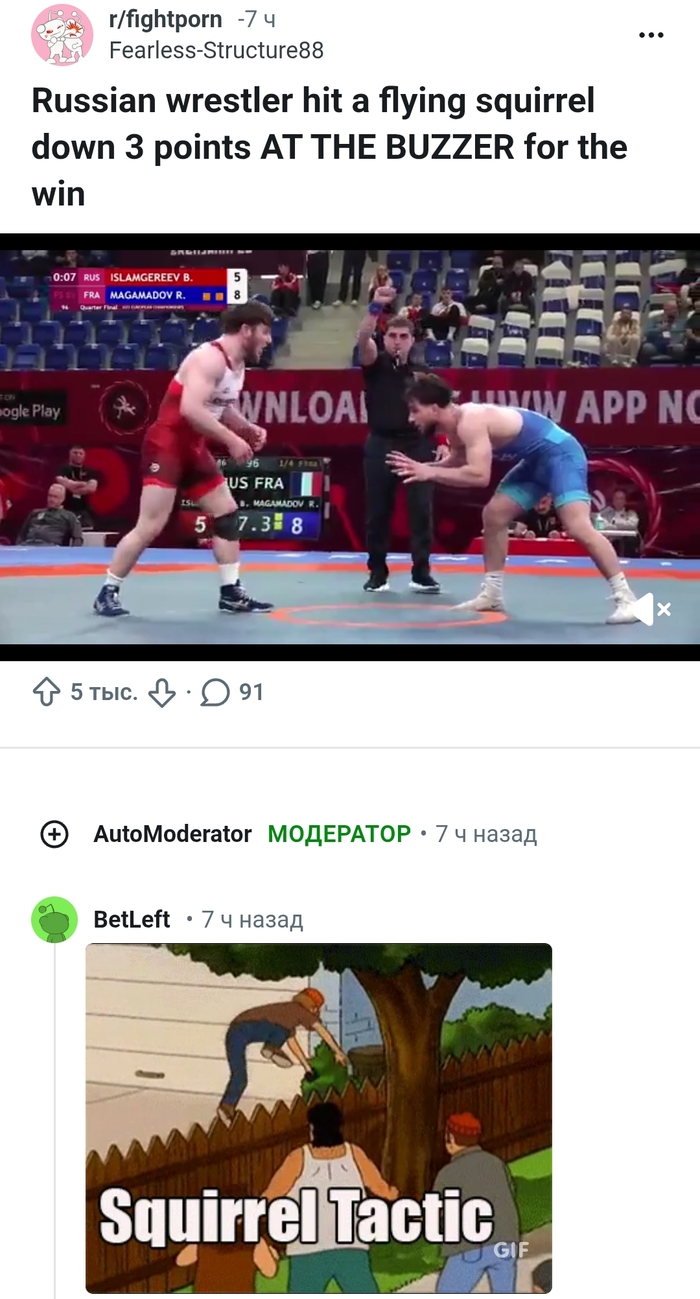Downvote this post
The width and height of the screenshot is (700, 1299).
(x=162, y=692)
